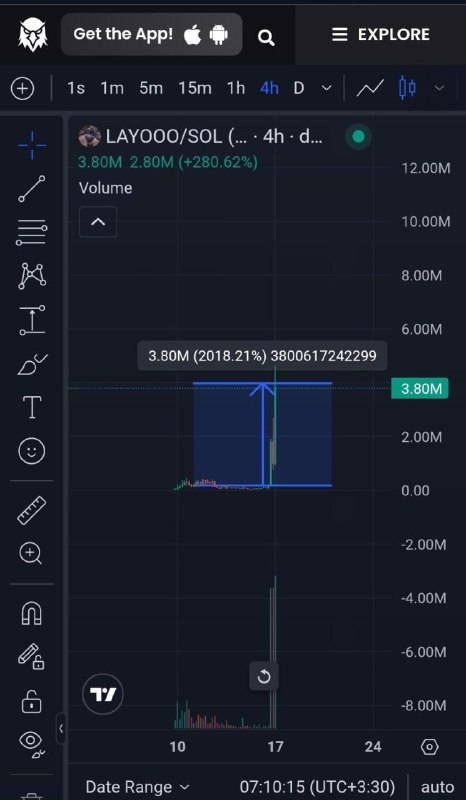The height and width of the screenshot is (800, 466).
Task: Choose the candlestick chart style
Action: pyautogui.click(x=407, y=88)
